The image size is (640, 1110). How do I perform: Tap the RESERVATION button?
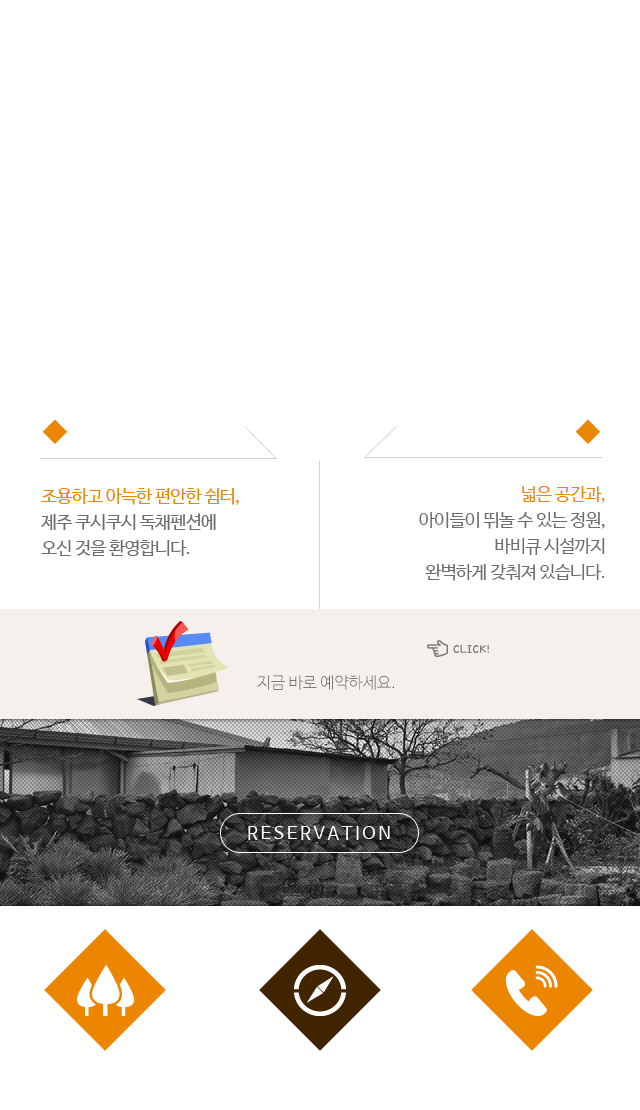point(319,833)
